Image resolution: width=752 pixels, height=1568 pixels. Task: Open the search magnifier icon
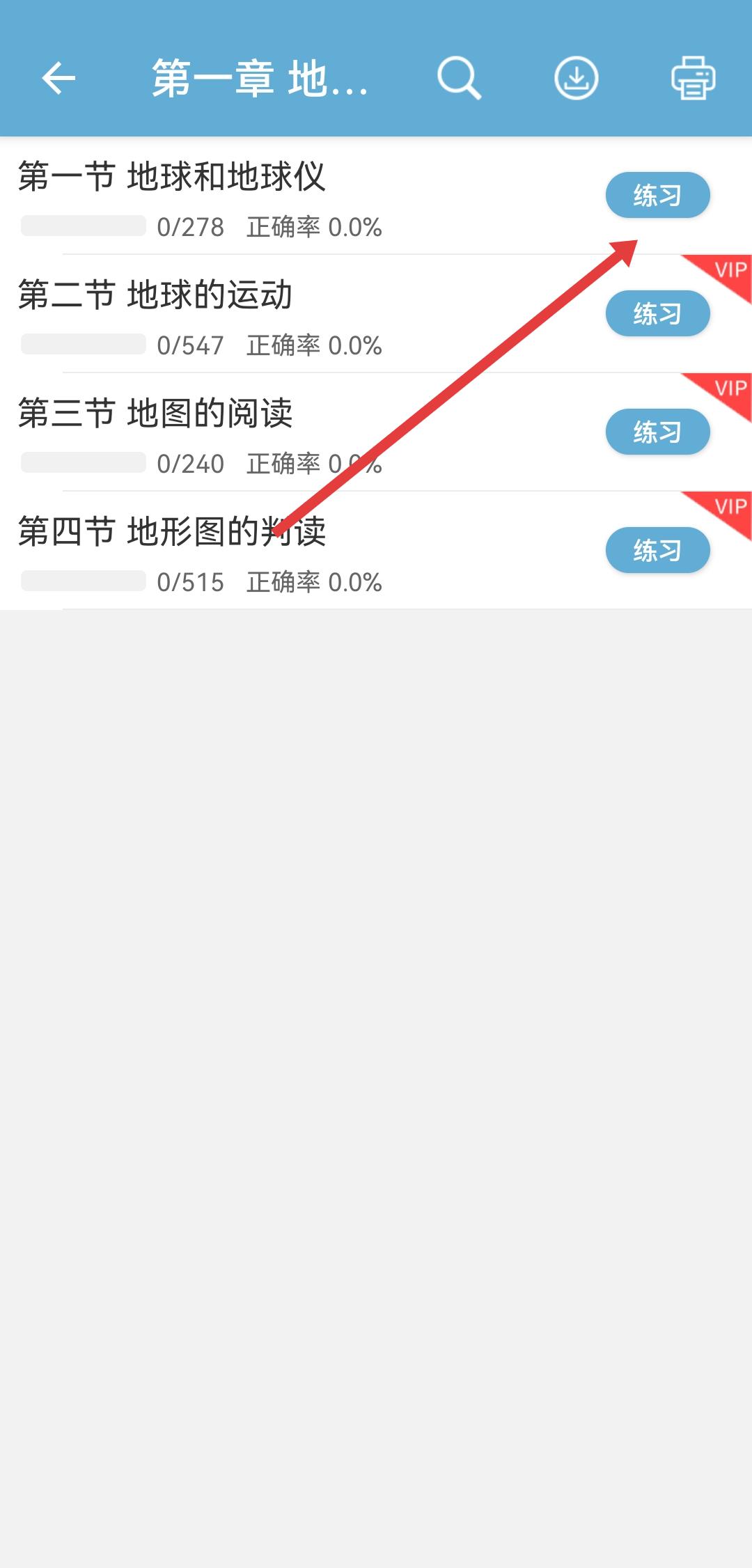click(x=459, y=78)
